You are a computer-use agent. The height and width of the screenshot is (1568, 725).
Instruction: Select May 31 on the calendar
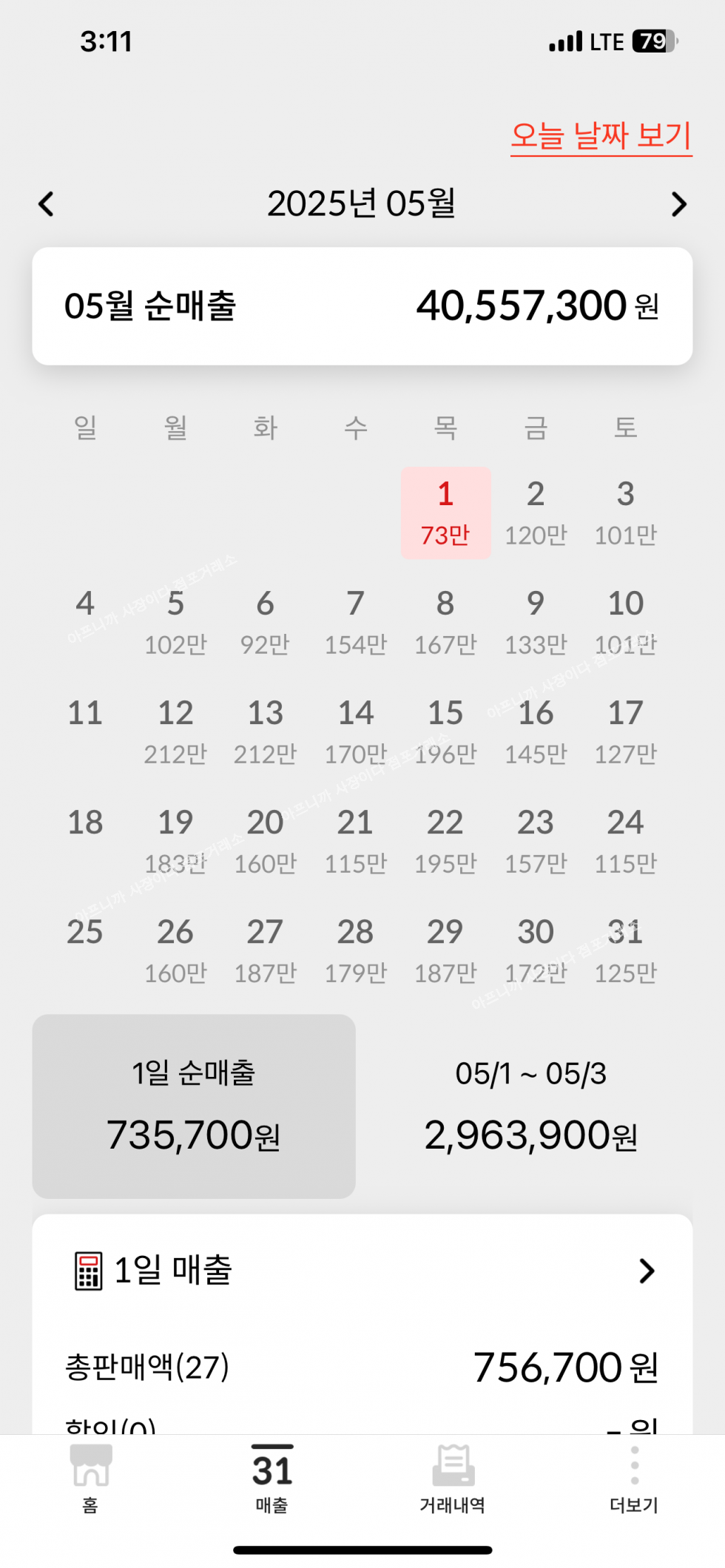[x=626, y=950]
